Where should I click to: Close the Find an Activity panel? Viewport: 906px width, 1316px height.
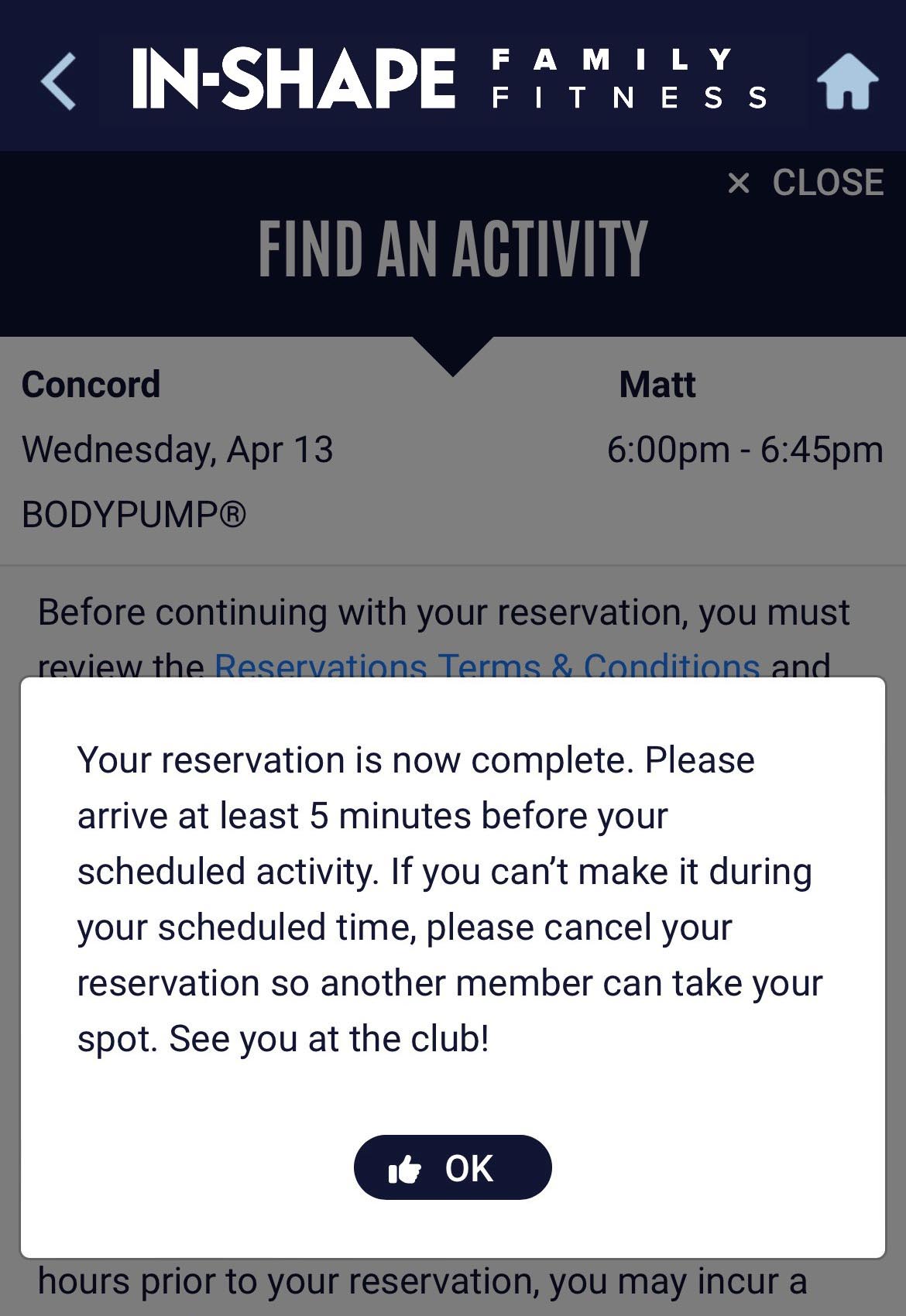tap(806, 183)
